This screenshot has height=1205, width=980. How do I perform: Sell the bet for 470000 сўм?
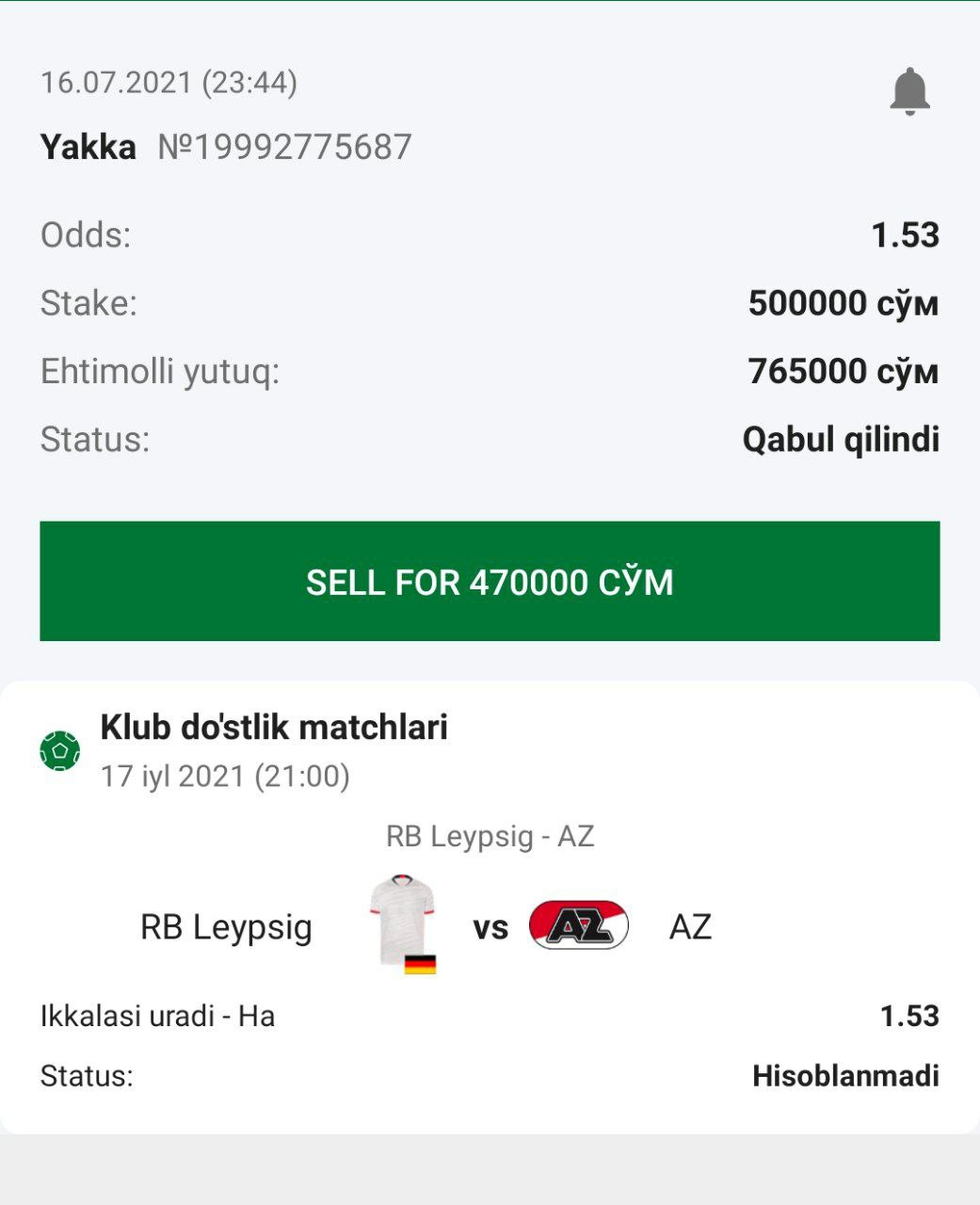[x=490, y=581]
